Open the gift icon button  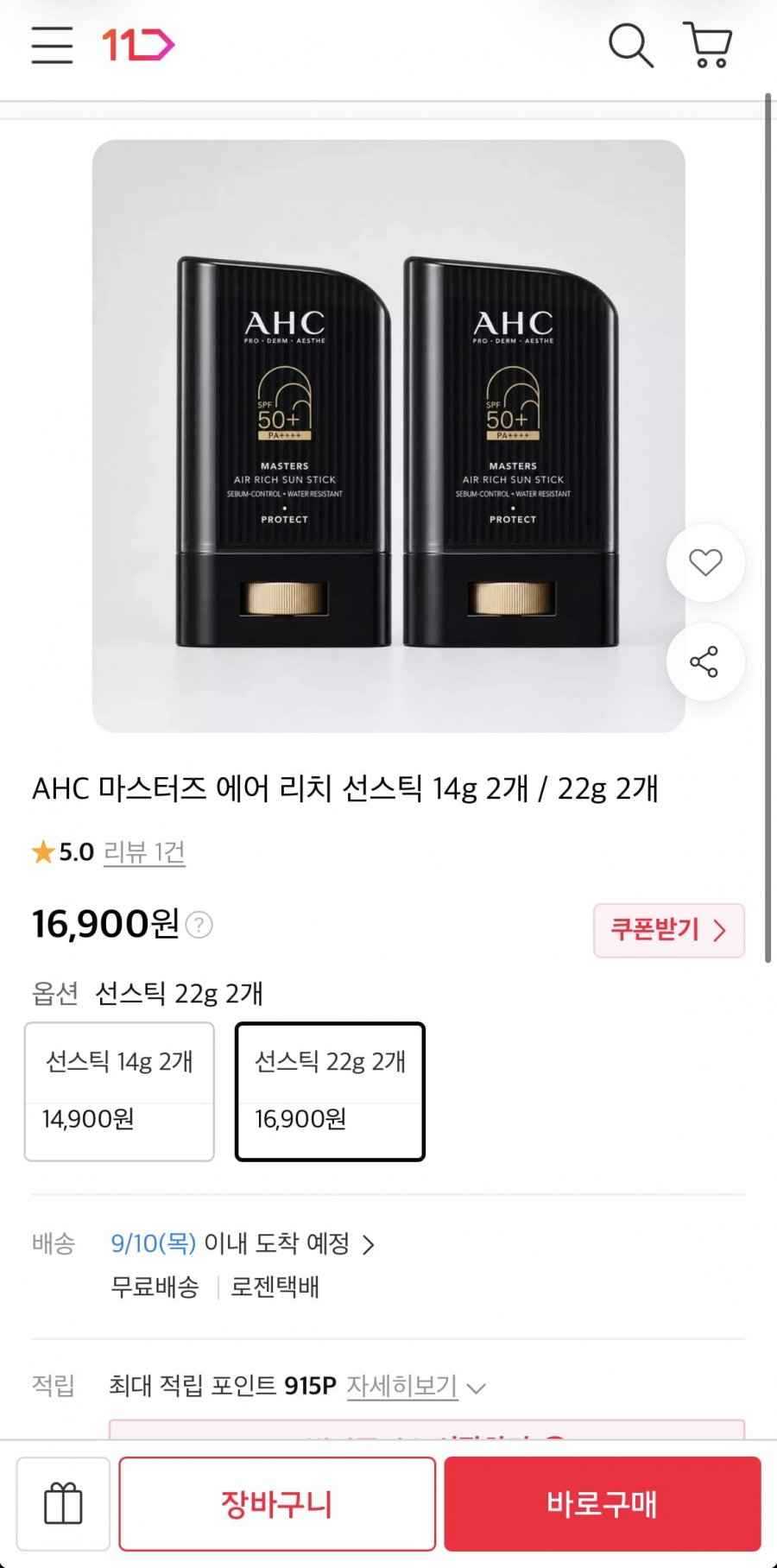pyautogui.click(x=63, y=1504)
